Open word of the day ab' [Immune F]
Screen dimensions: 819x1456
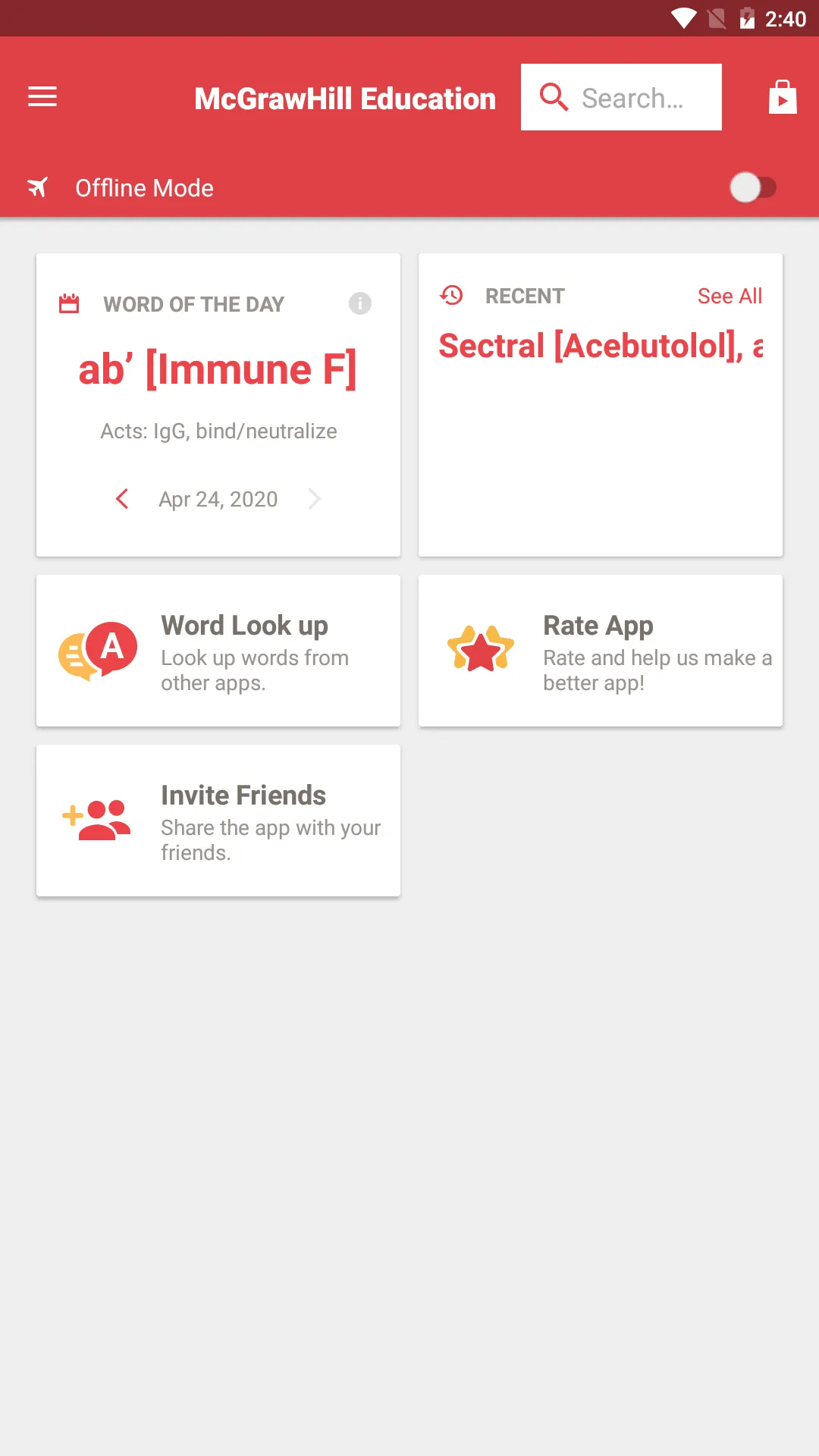click(x=218, y=370)
